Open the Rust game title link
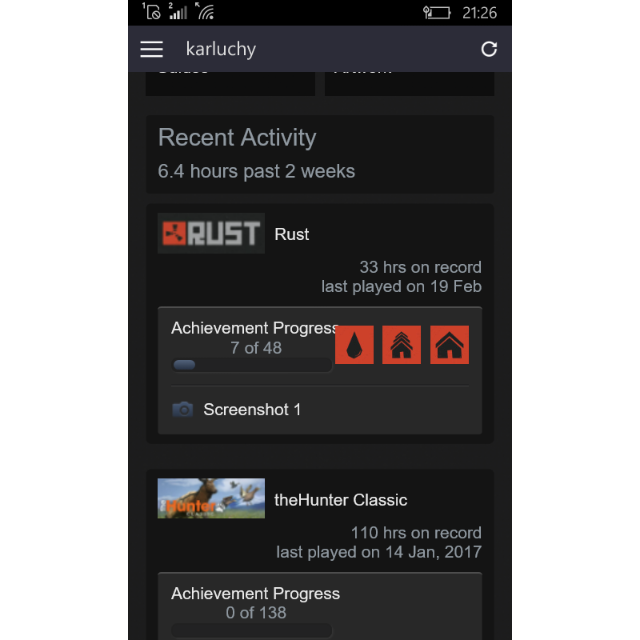This screenshot has width=640, height=640. coord(292,234)
